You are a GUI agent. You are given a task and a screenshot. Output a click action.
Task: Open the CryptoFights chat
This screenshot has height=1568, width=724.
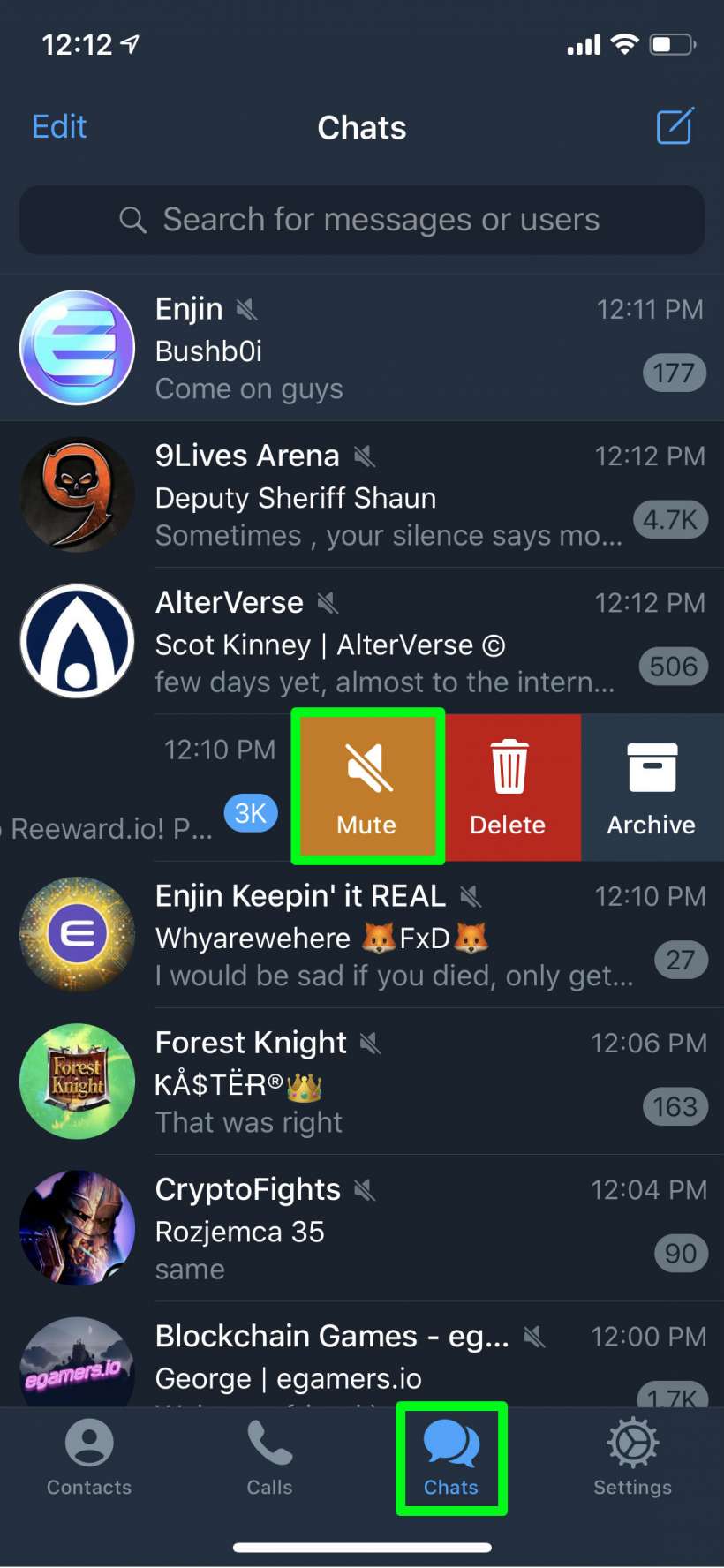pos(362,1227)
